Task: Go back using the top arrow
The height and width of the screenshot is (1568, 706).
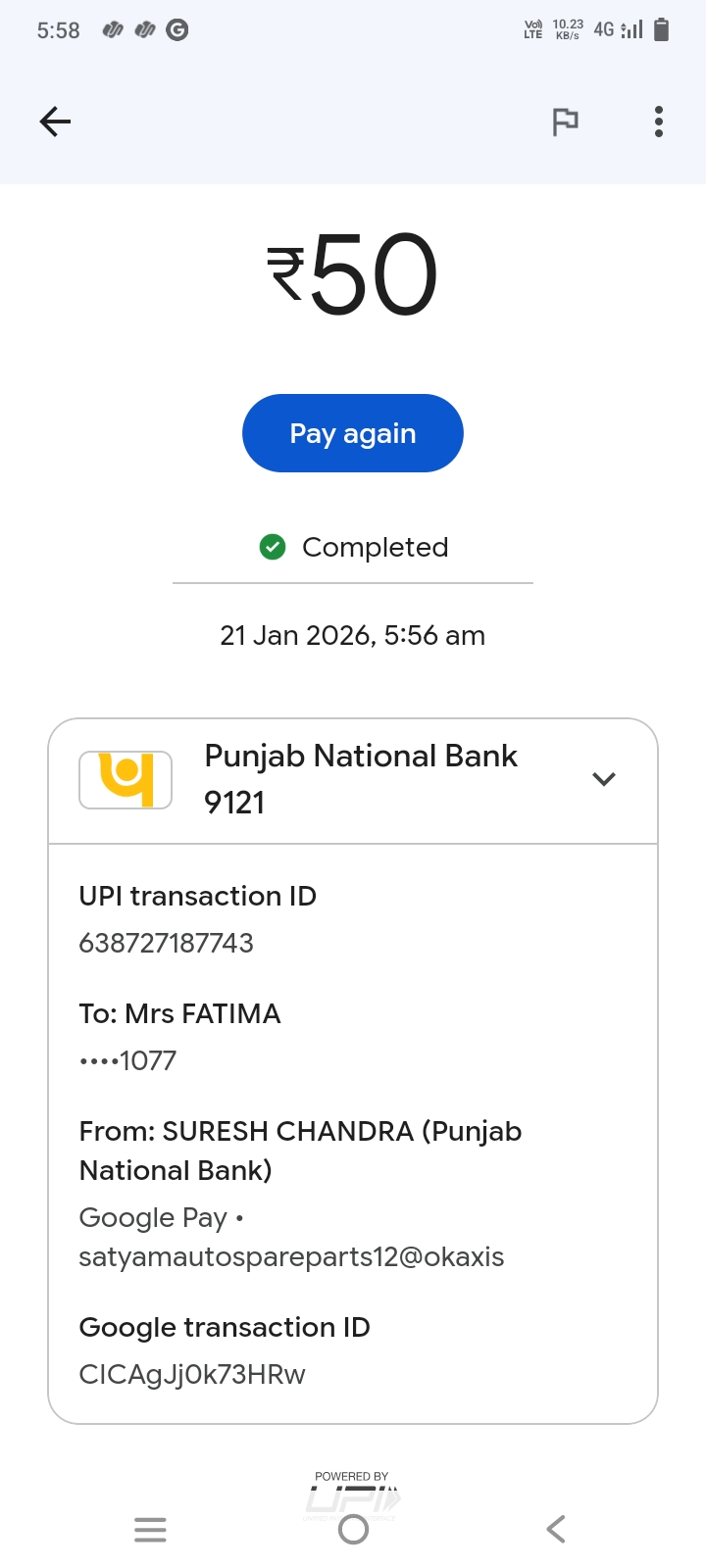Action: [56, 122]
